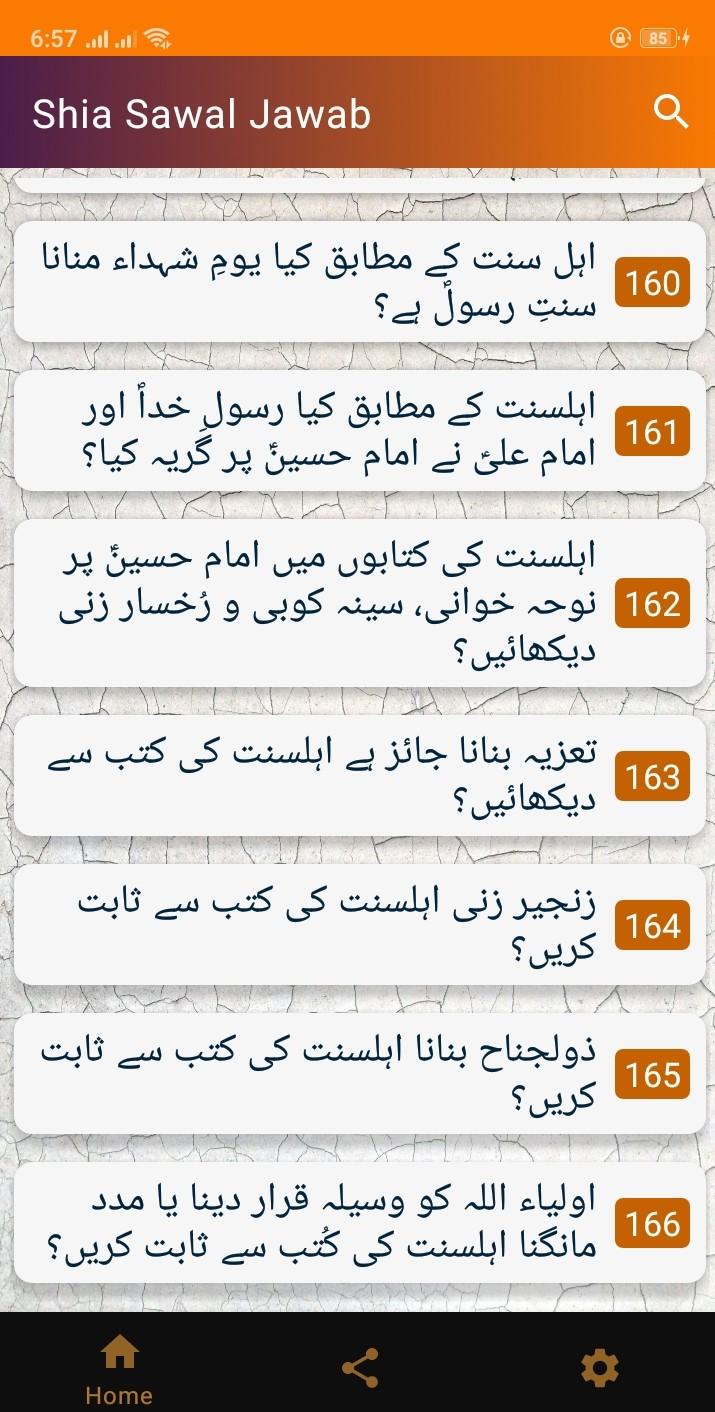Tap the share icon in bottom bar

359,1366
